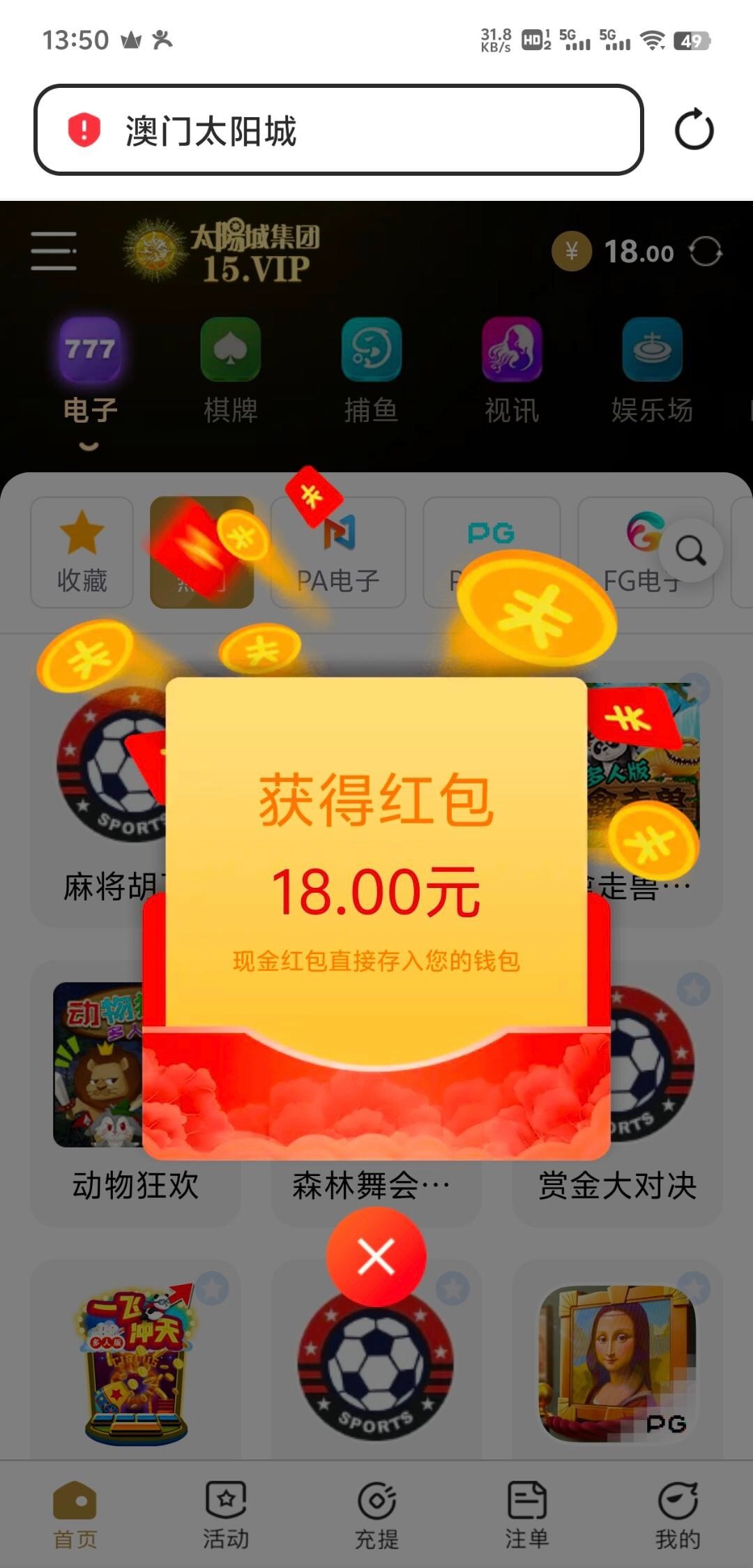Open the 注单 bets tab

click(527, 1515)
